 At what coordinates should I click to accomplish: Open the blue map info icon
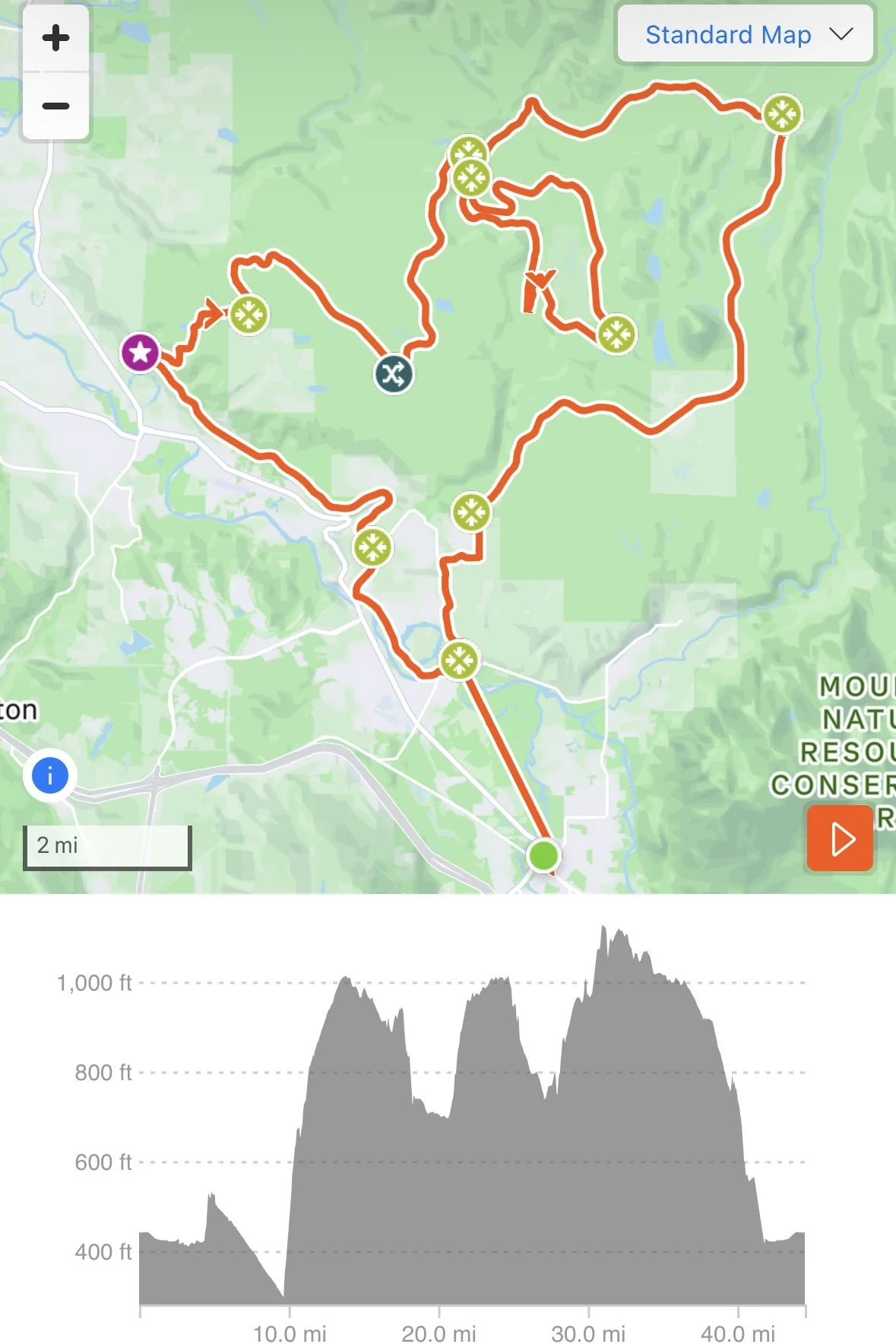coord(50,776)
